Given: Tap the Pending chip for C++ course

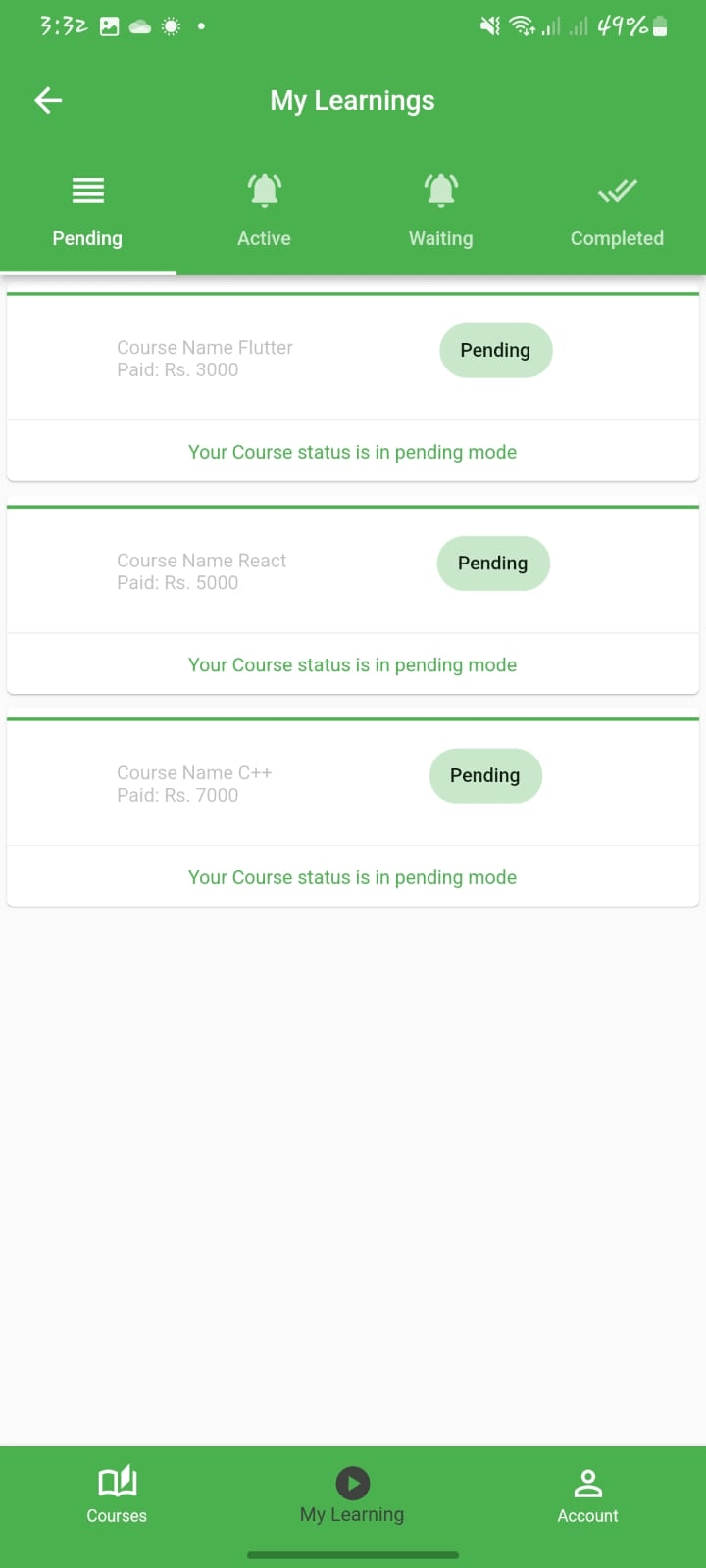Looking at the screenshot, I should click(x=485, y=776).
